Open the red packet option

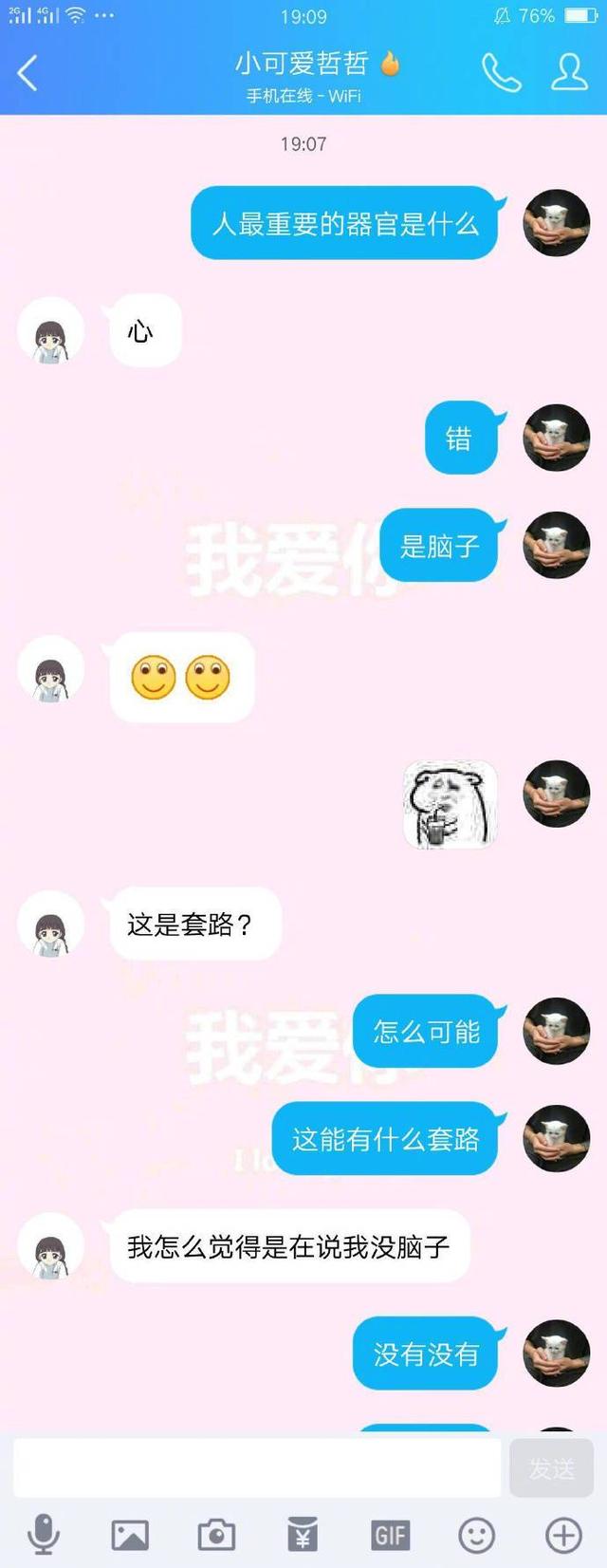pyautogui.click(x=303, y=1535)
